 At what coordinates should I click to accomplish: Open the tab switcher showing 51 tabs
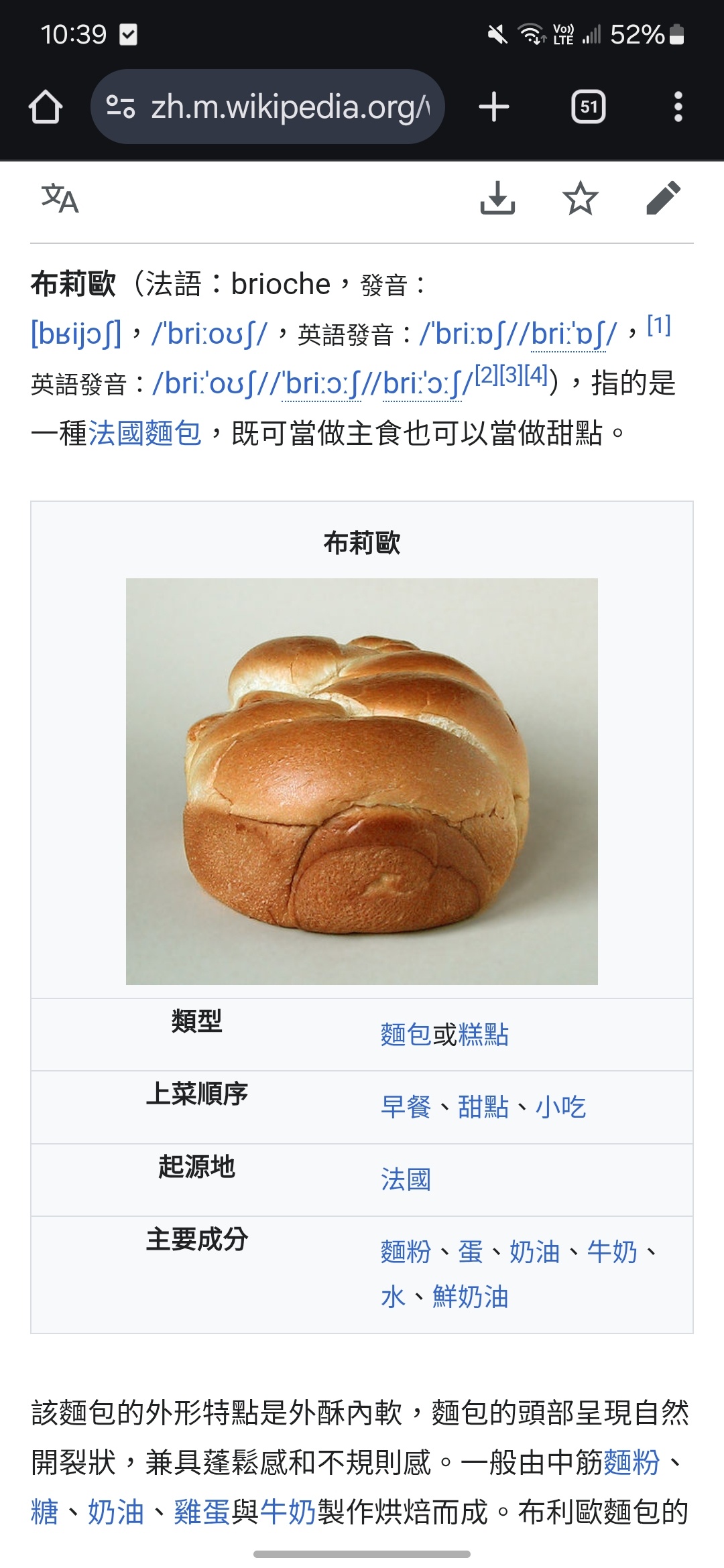pos(588,107)
